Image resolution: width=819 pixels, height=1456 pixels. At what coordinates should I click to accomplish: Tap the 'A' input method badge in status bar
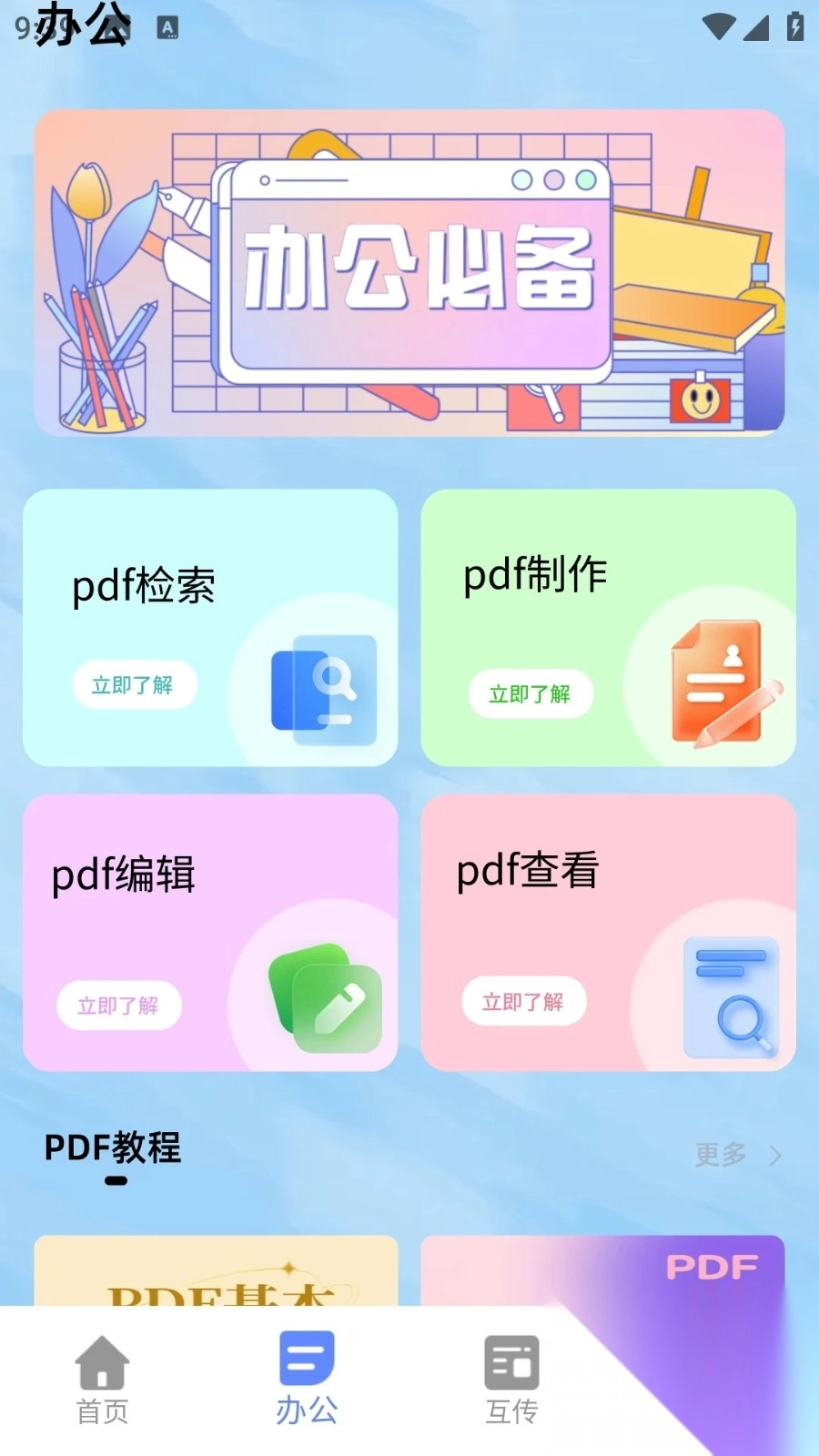[x=168, y=30]
